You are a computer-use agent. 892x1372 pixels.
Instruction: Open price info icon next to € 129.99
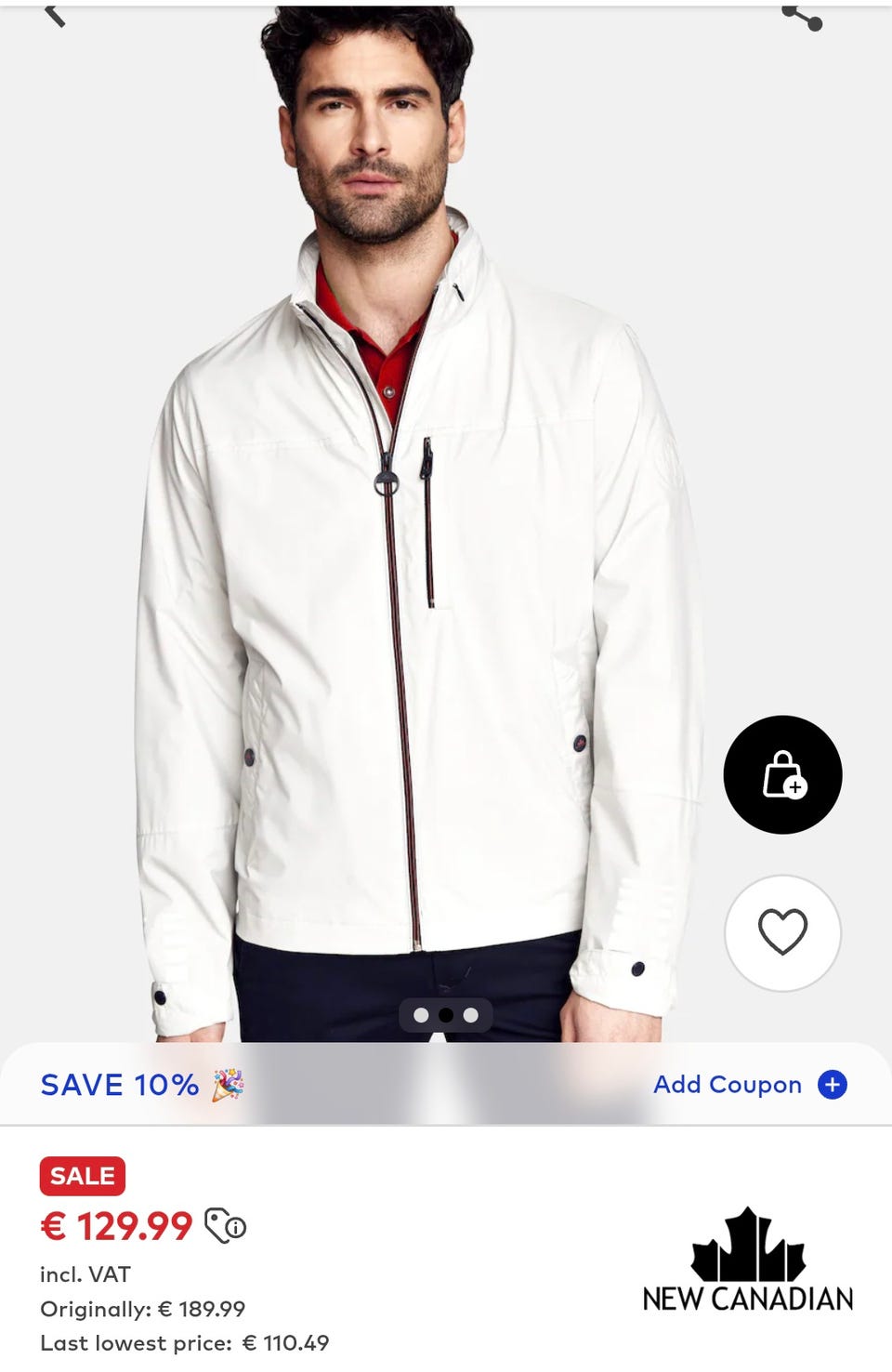pos(225,1226)
